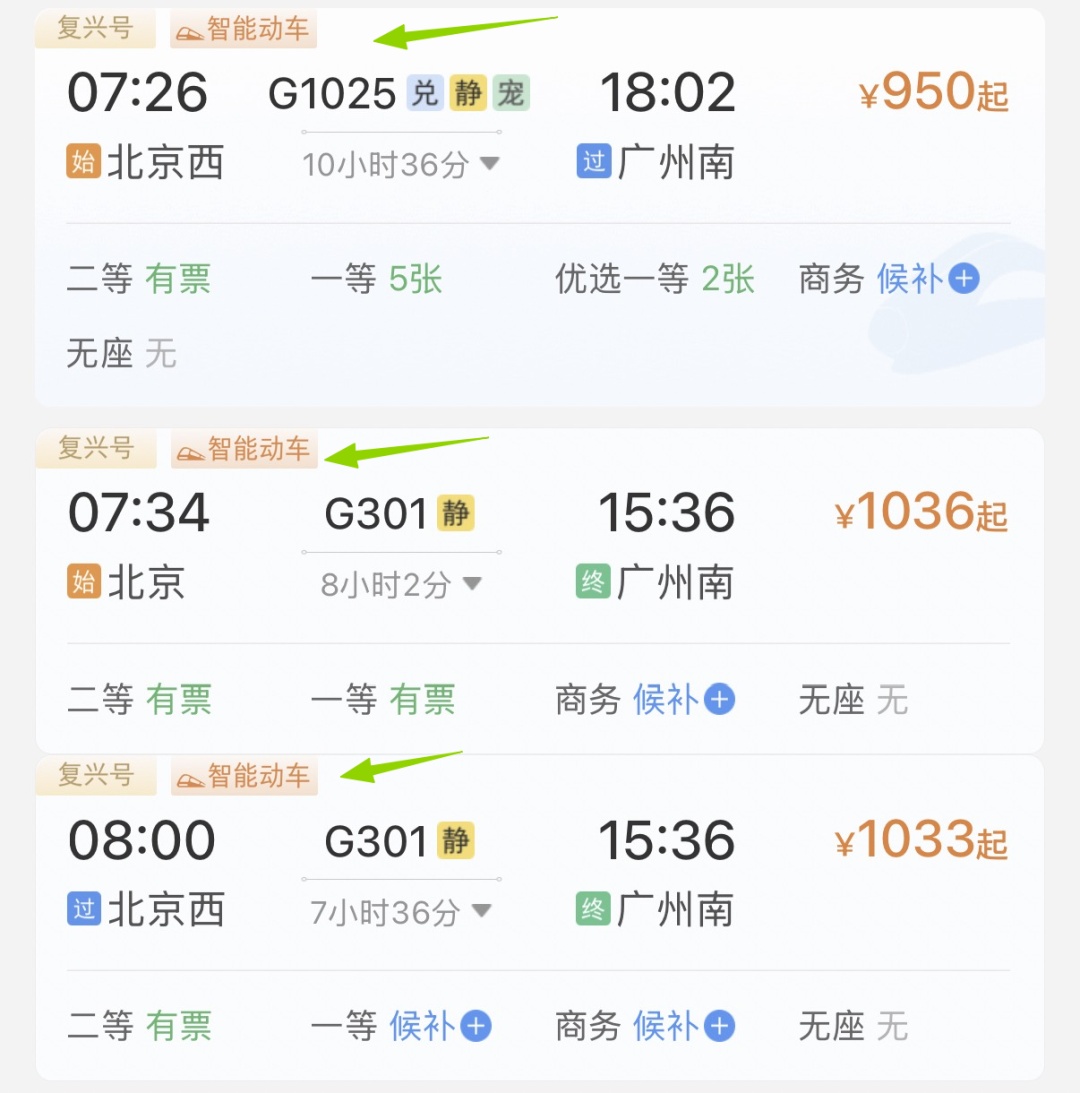Click the 终 terminus icon beside 广州南 on G301

coord(592,582)
